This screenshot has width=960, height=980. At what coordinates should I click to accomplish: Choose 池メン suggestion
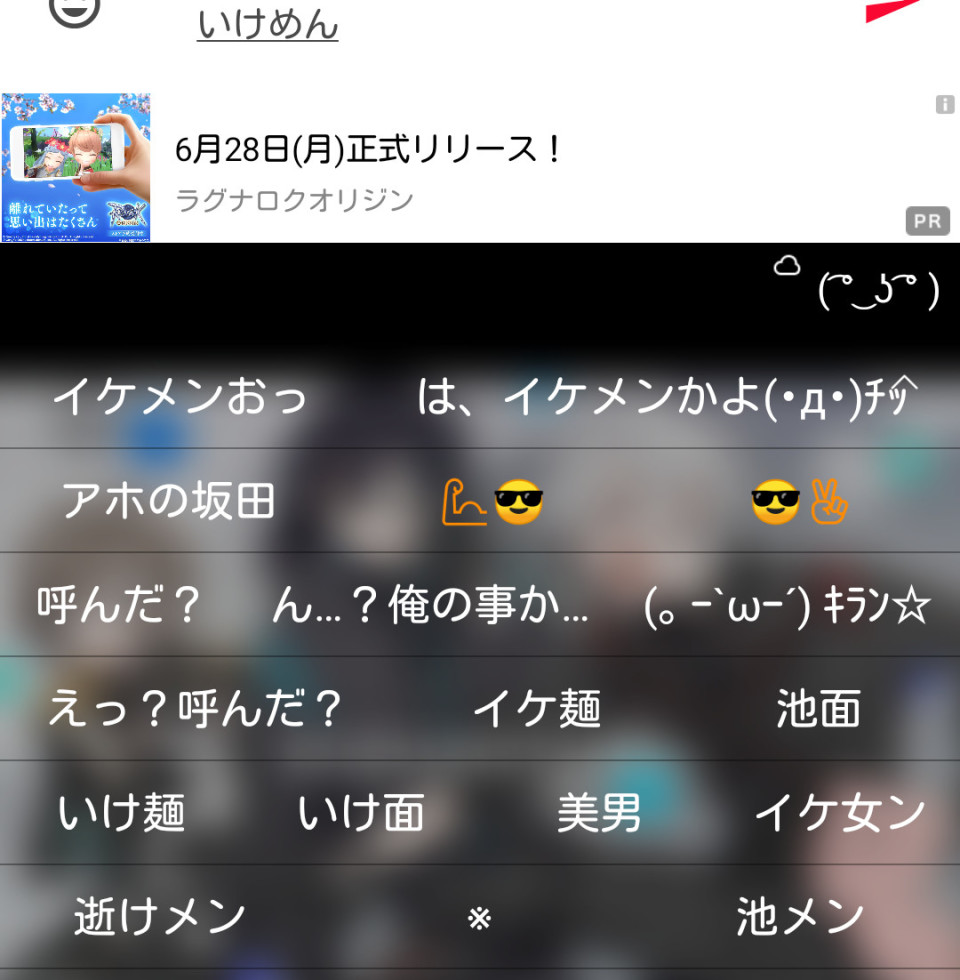click(800, 917)
